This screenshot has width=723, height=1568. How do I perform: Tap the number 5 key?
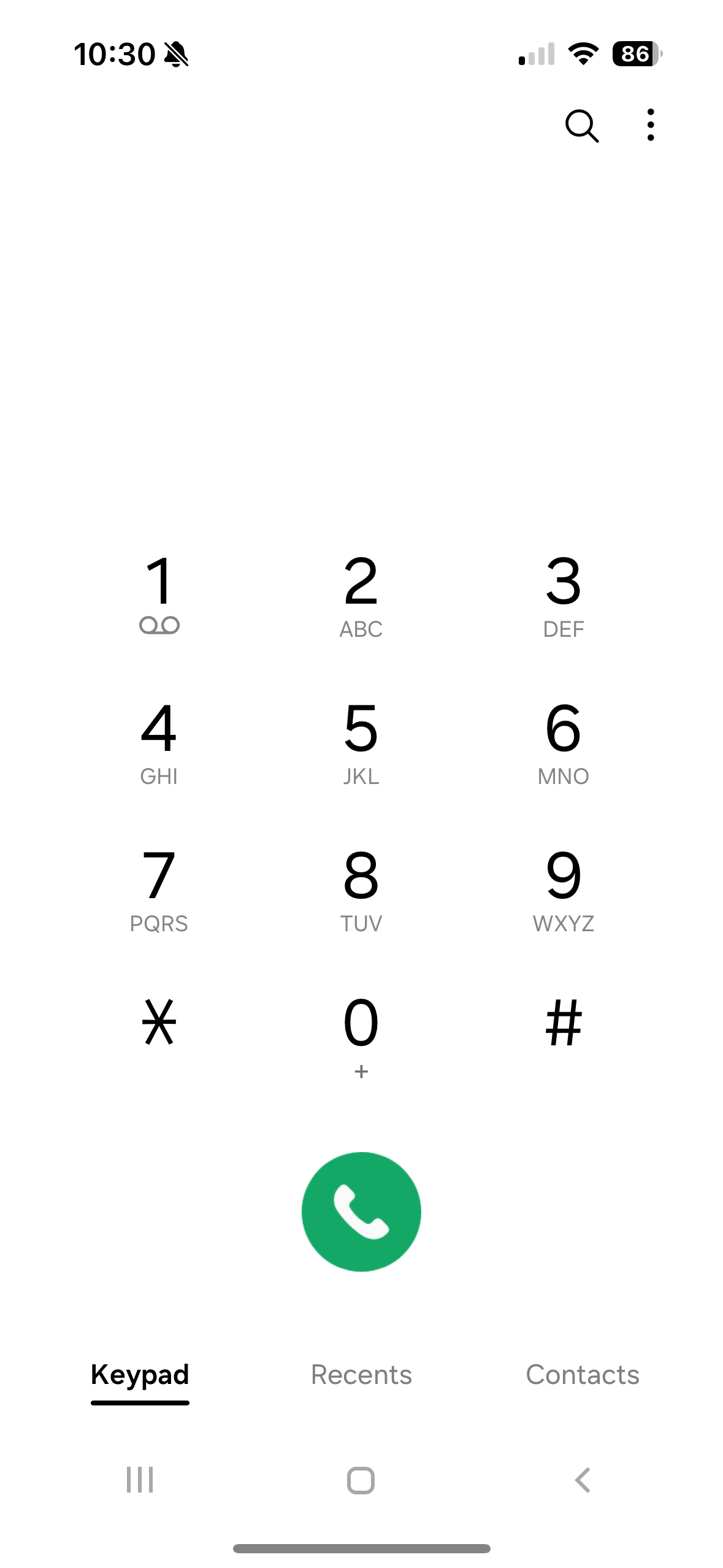pos(361,739)
